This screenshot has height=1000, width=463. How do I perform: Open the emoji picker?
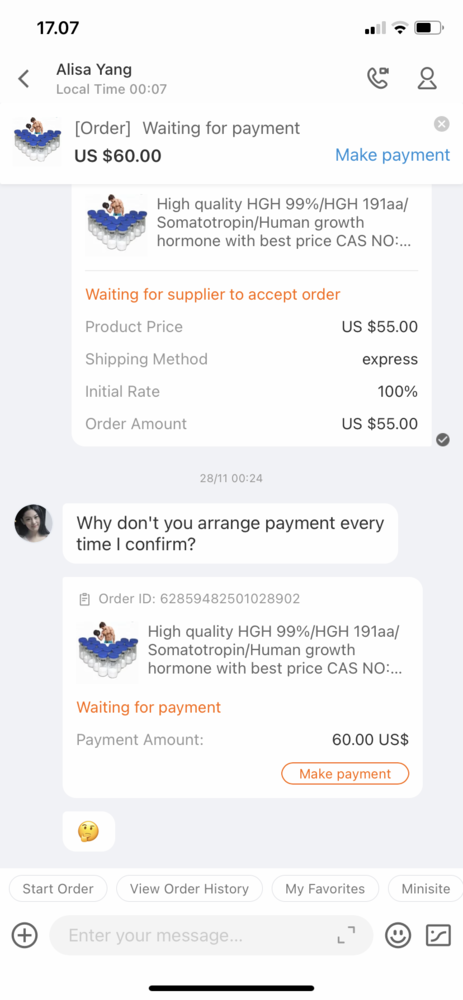point(398,936)
